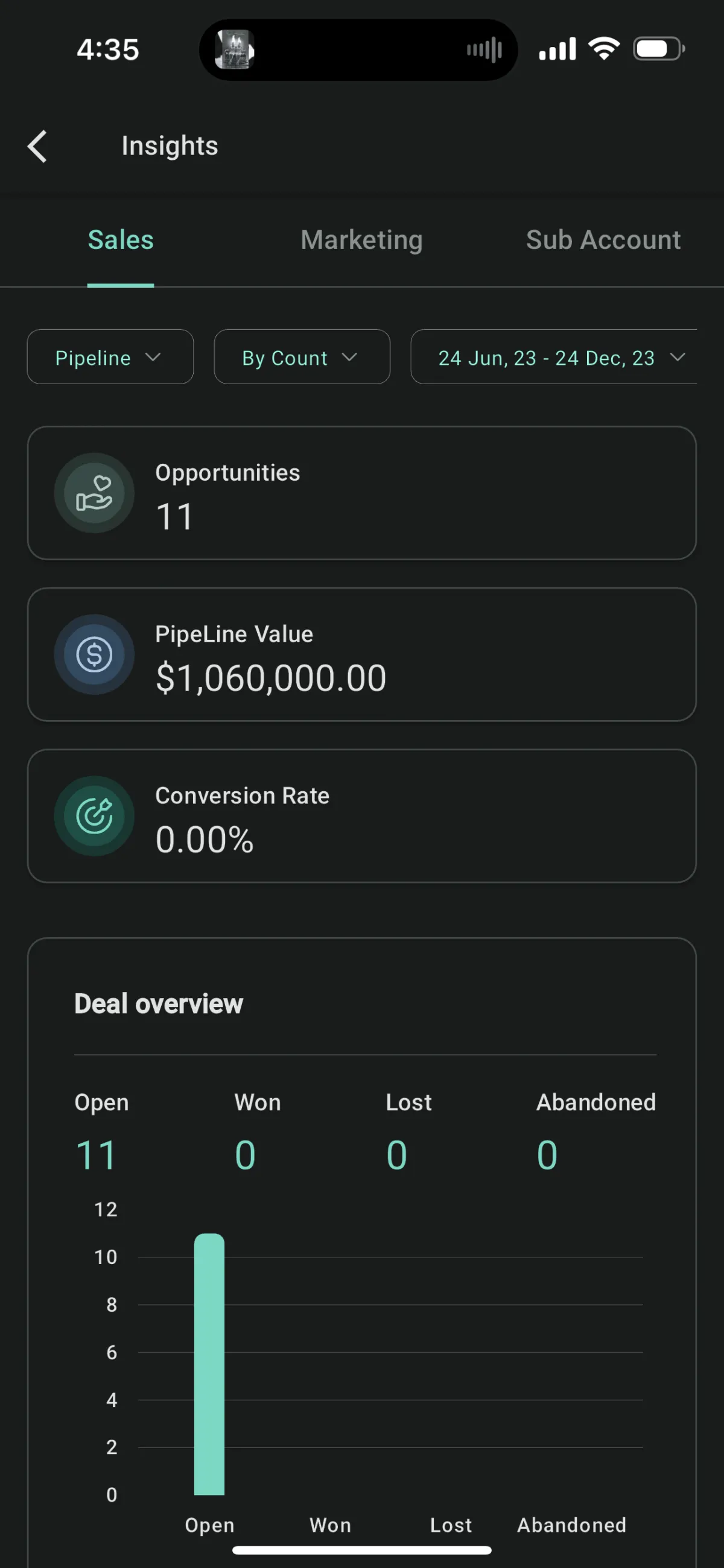Select the Sales tab
This screenshot has height=1568, width=724.
[x=121, y=240]
